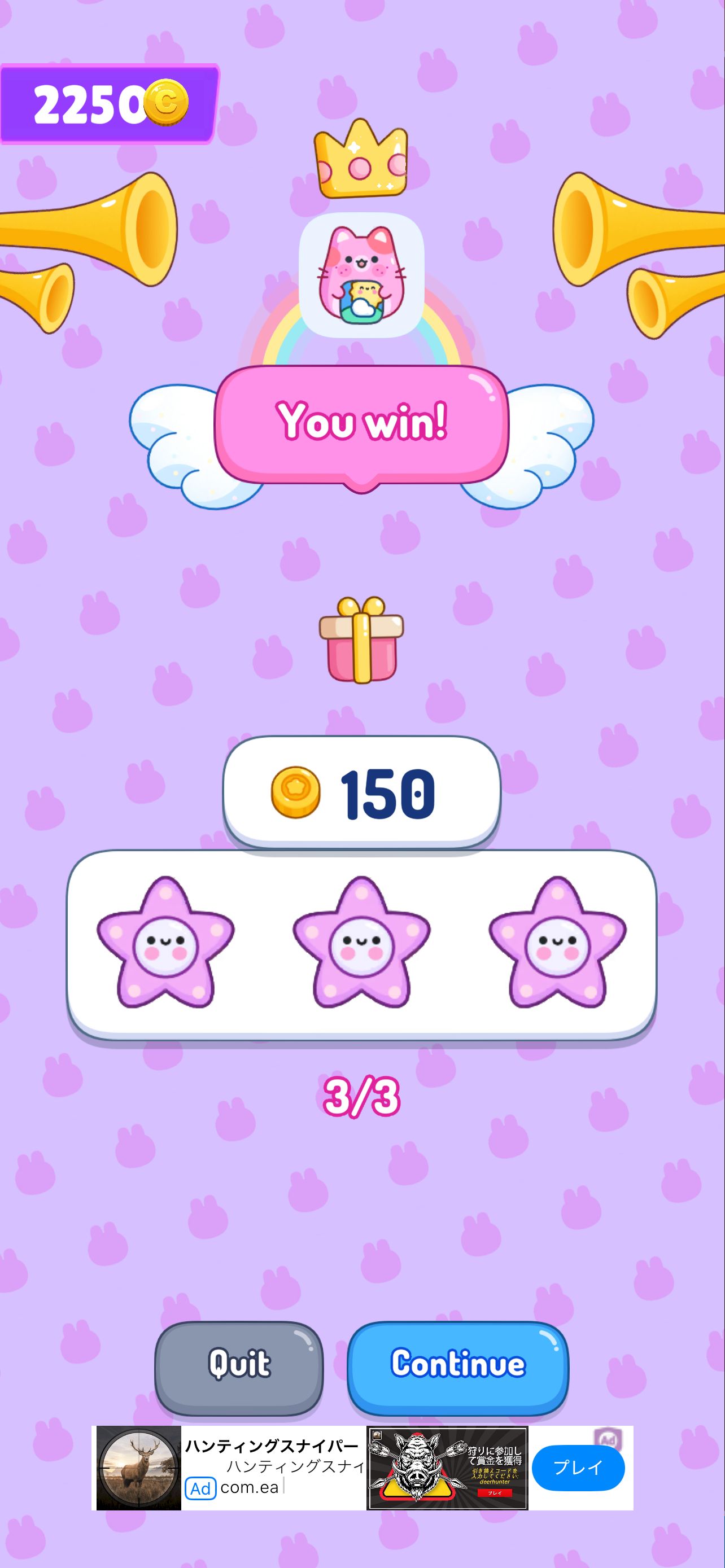The image size is (725, 1568).
Task: Open the pink gift box reward
Action: coord(361,639)
